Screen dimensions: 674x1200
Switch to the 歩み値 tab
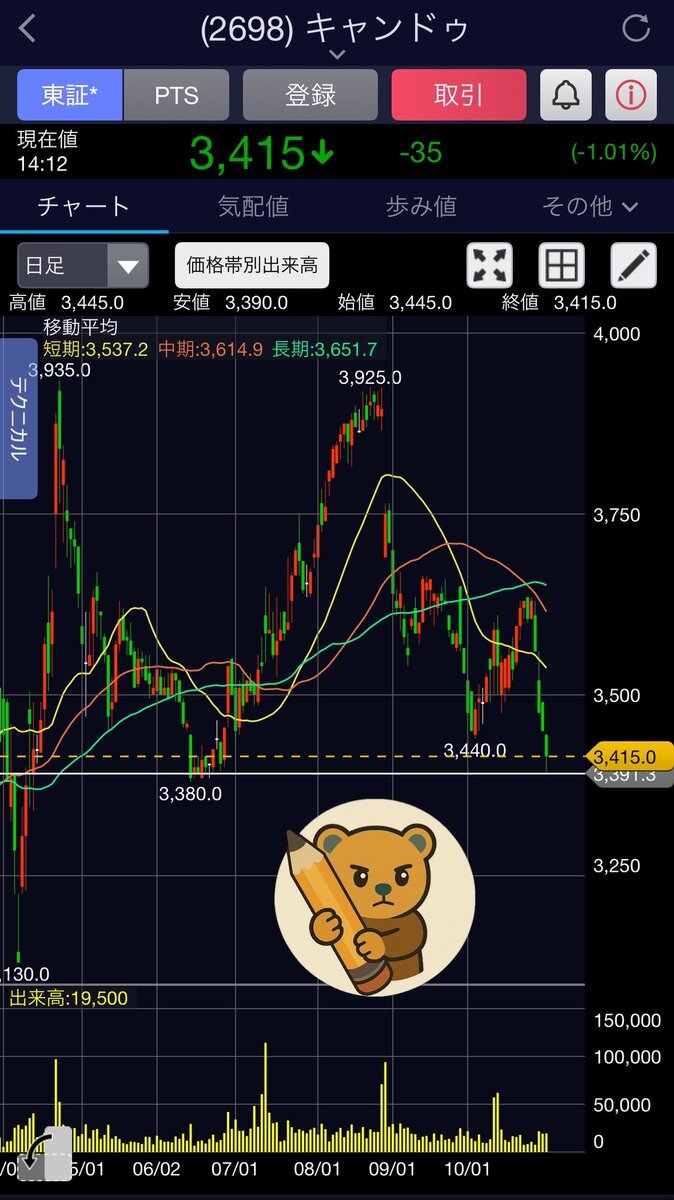click(421, 207)
